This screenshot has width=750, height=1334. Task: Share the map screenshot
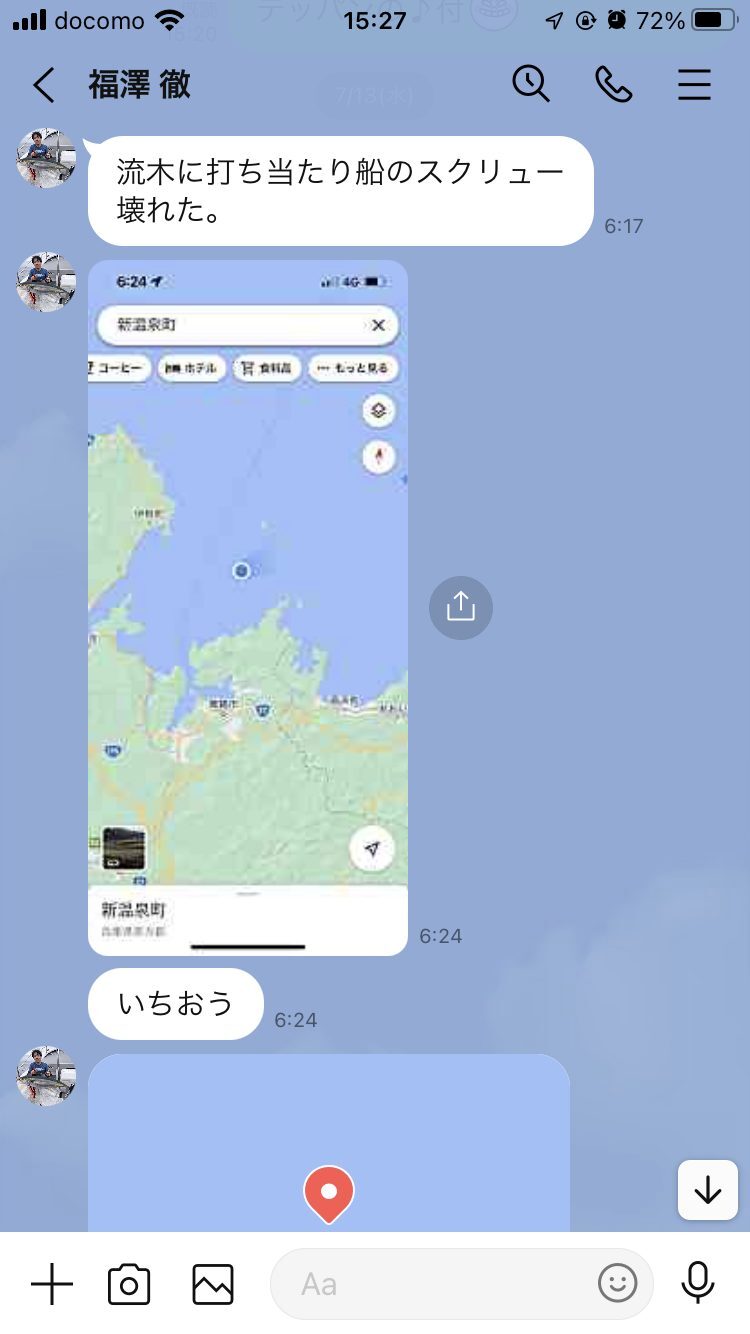coord(460,607)
